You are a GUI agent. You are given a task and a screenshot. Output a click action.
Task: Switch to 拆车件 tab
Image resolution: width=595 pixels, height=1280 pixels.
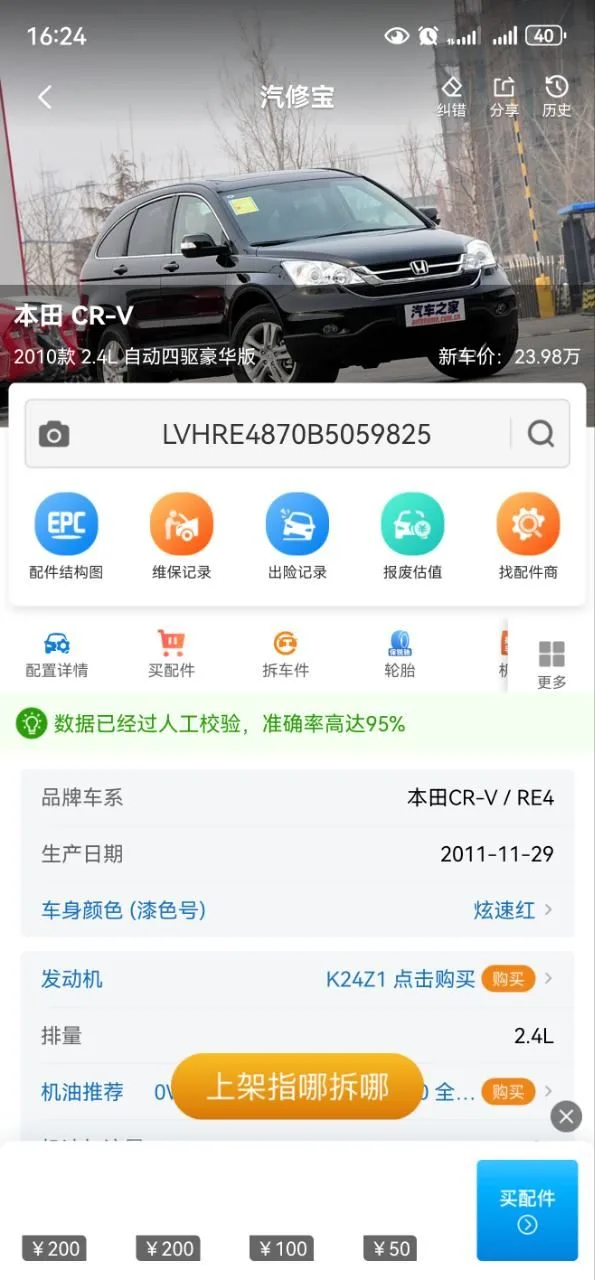286,655
